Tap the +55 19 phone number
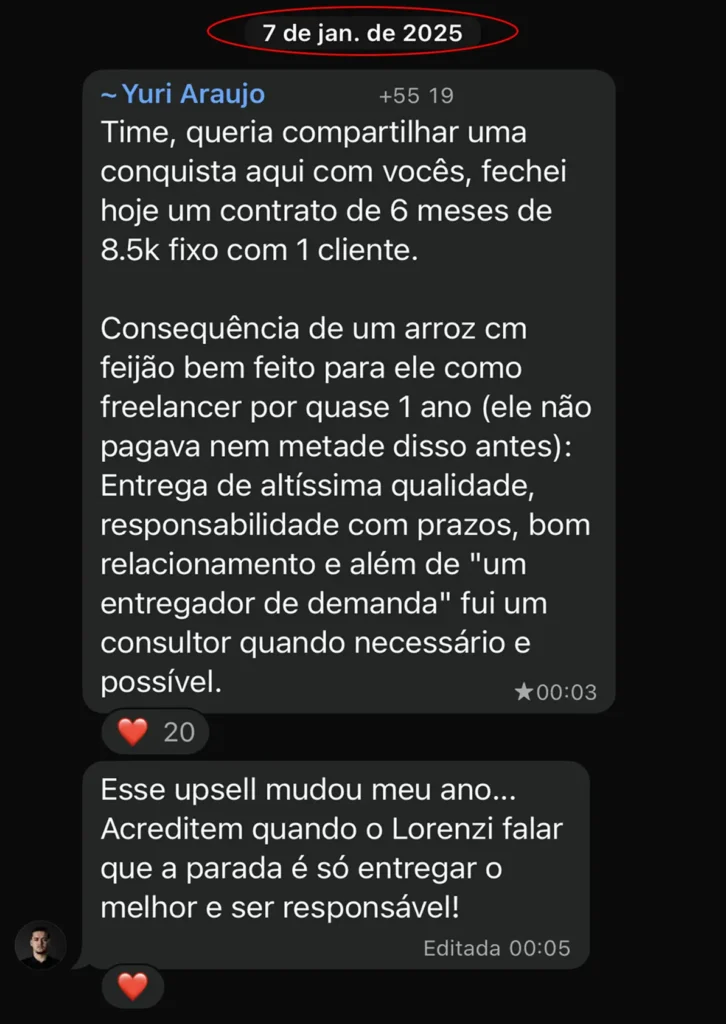 point(416,96)
